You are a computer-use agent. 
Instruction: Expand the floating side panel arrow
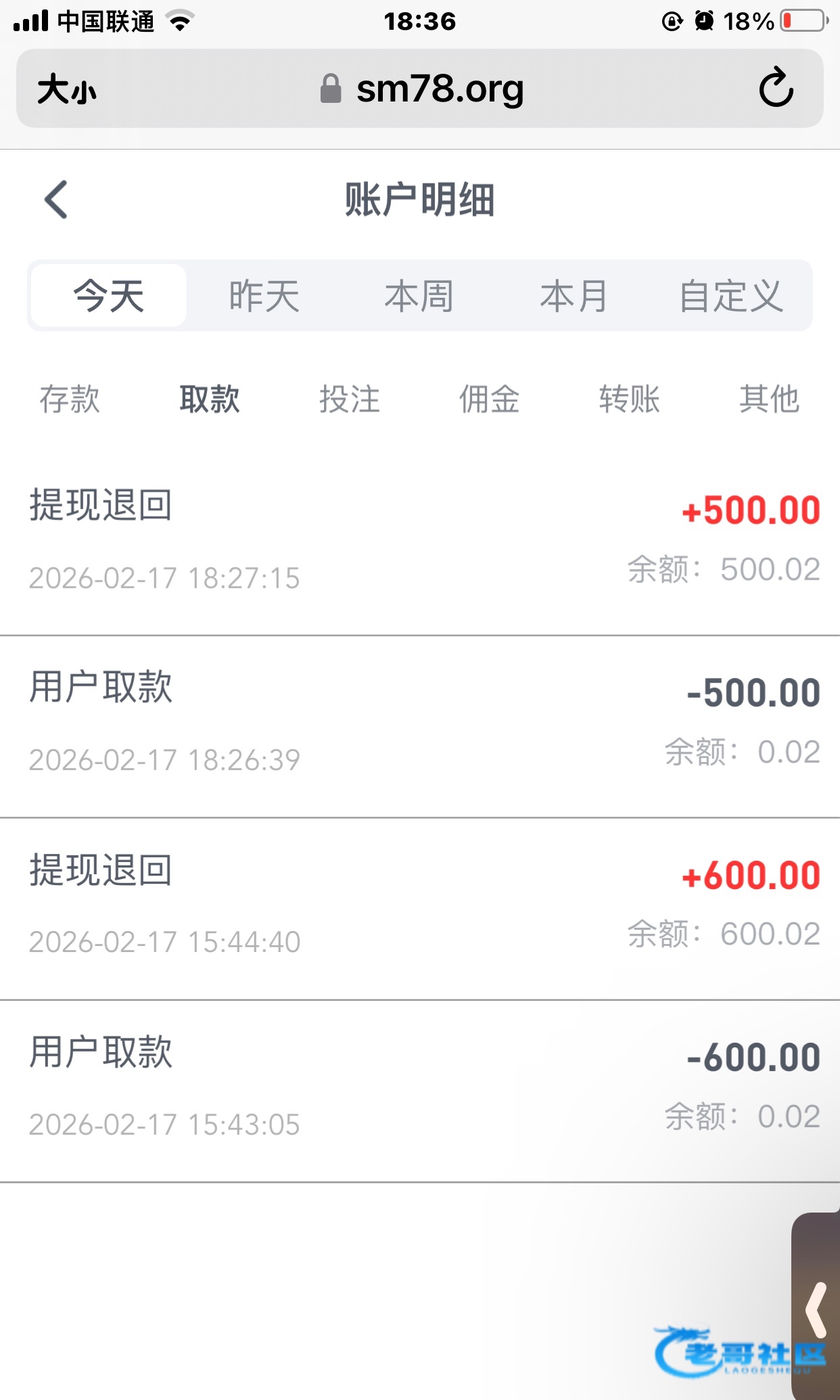[816, 1309]
